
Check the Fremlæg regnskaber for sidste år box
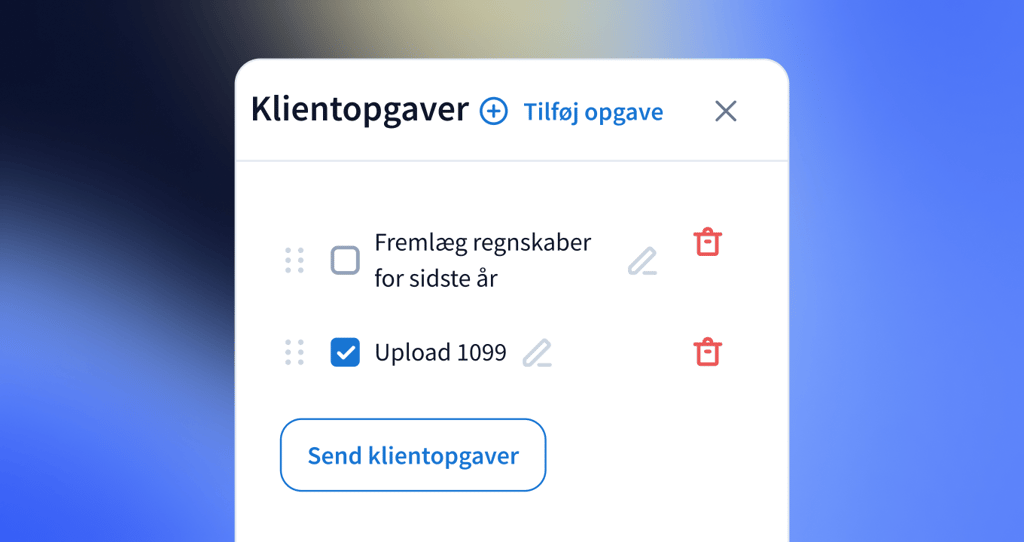[345, 261]
